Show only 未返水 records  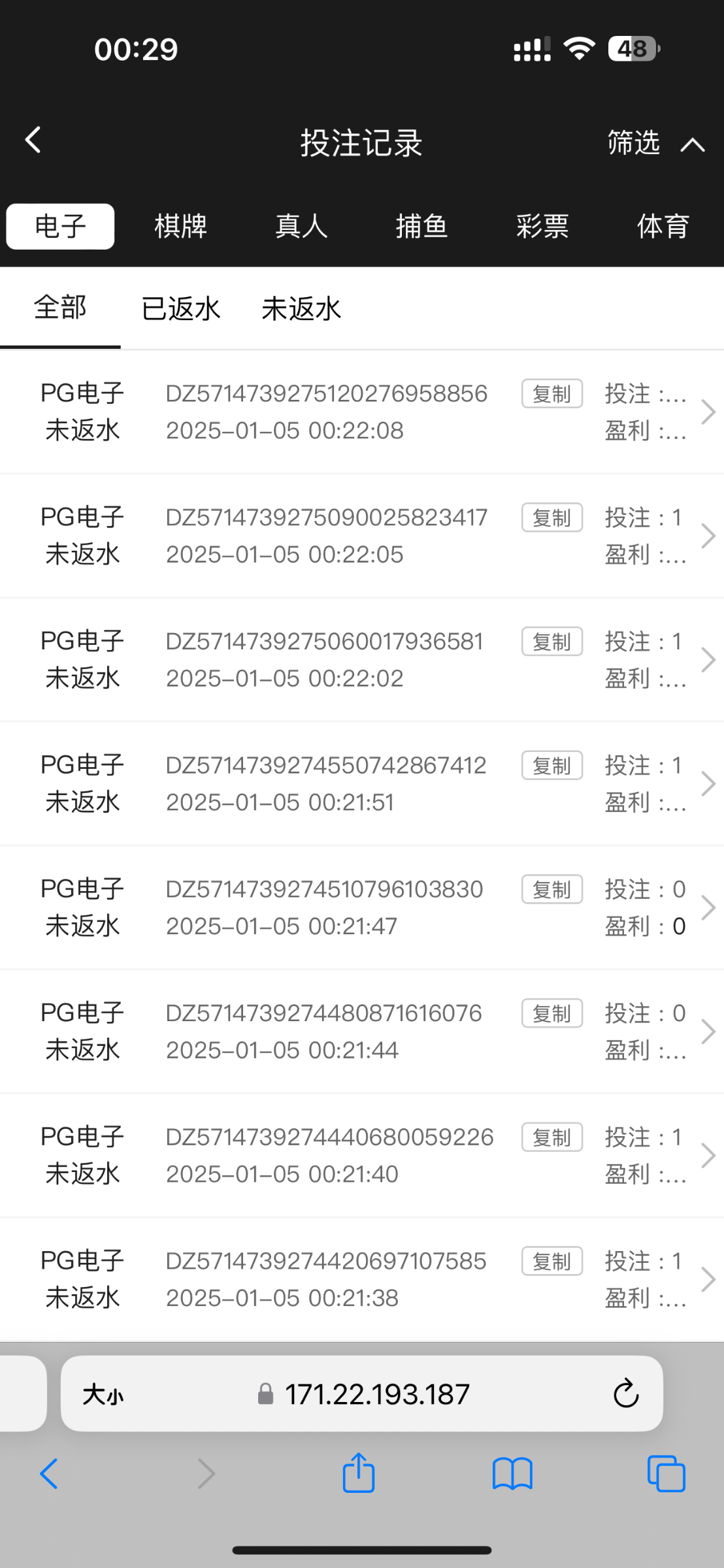[301, 308]
